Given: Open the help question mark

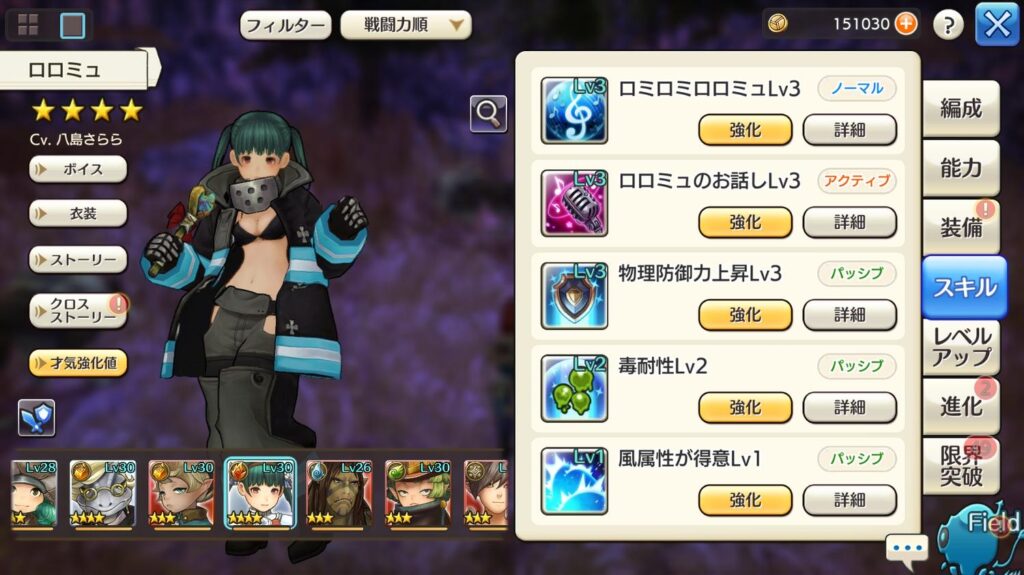Looking at the screenshot, I should point(948,24).
